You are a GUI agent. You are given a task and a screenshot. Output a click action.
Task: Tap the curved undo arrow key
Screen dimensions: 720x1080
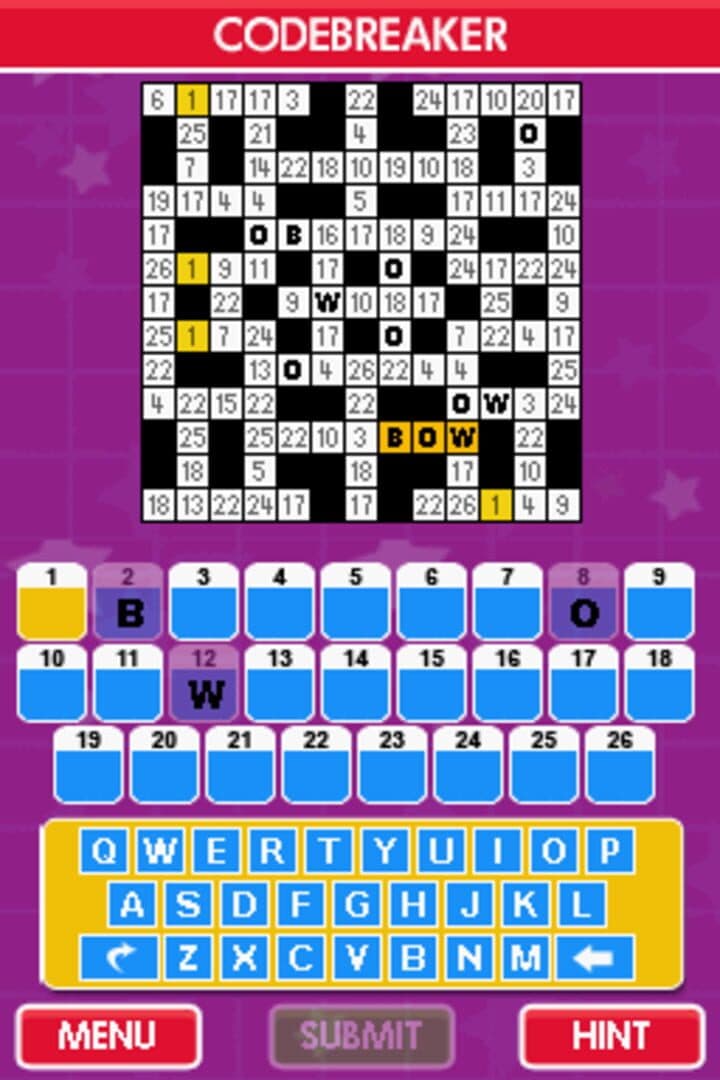(118, 958)
